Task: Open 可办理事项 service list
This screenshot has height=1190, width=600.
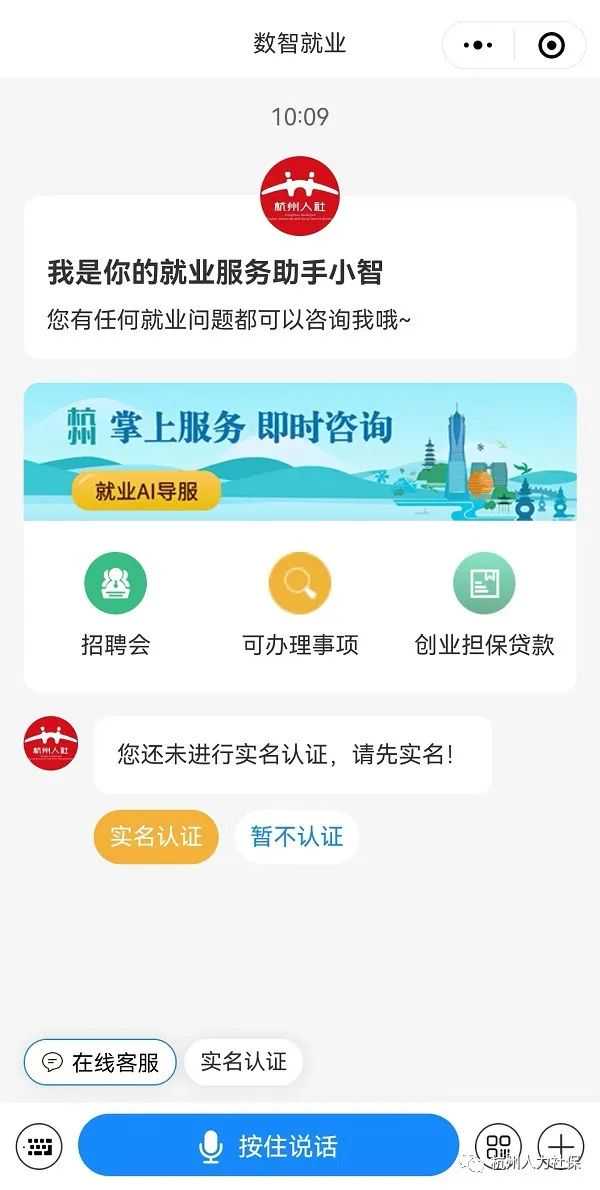Action: point(300,604)
